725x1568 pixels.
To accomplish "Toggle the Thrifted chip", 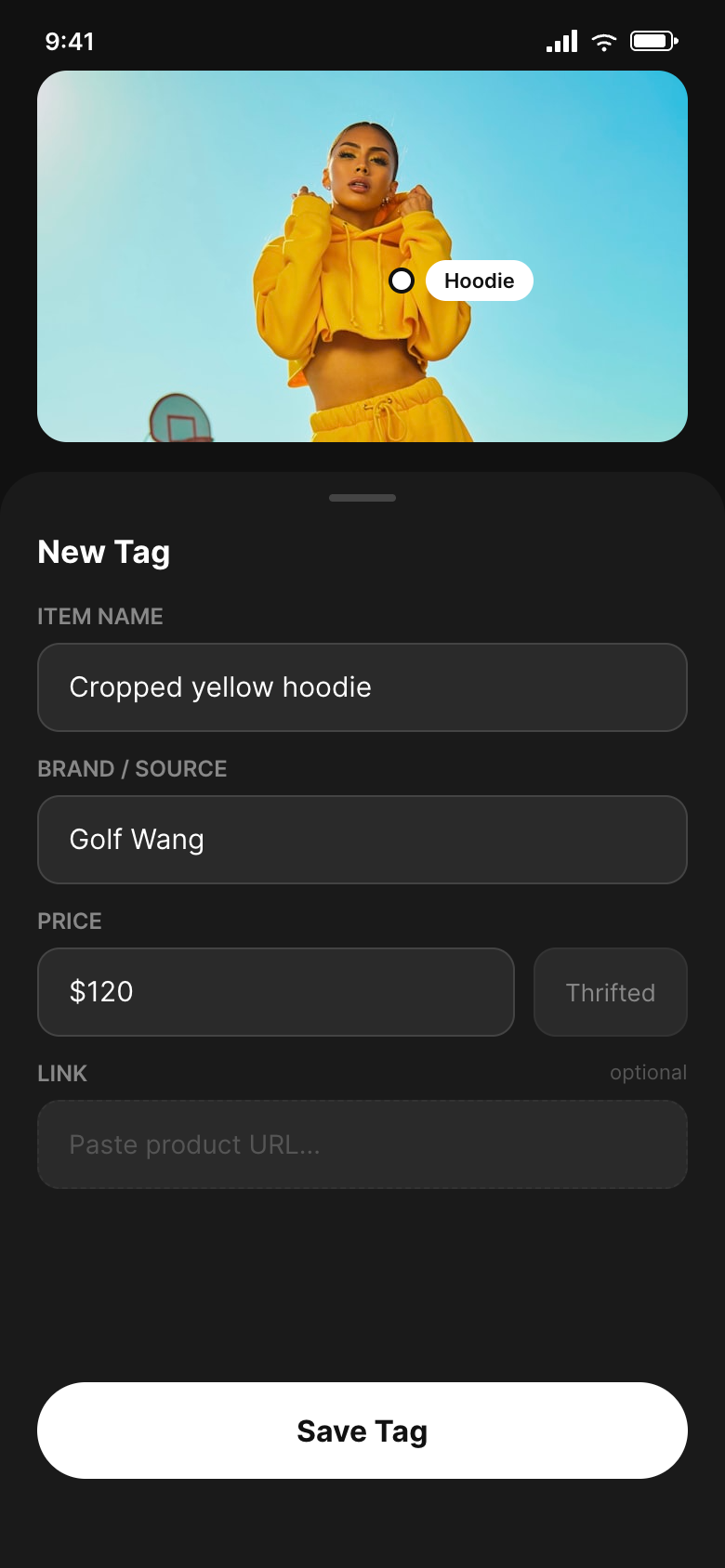I will coord(610,992).
